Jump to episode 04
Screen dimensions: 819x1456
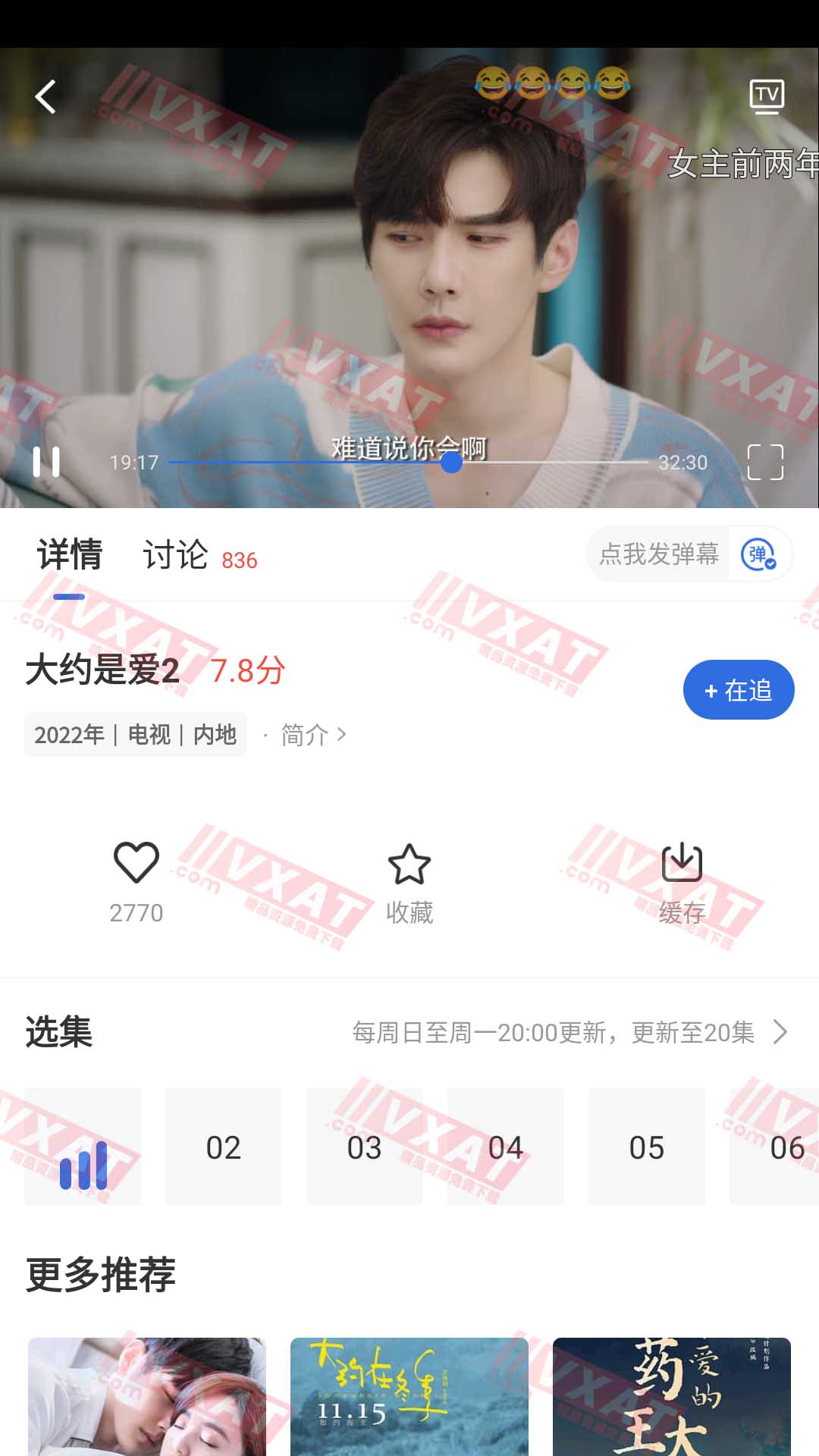[x=505, y=1147]
